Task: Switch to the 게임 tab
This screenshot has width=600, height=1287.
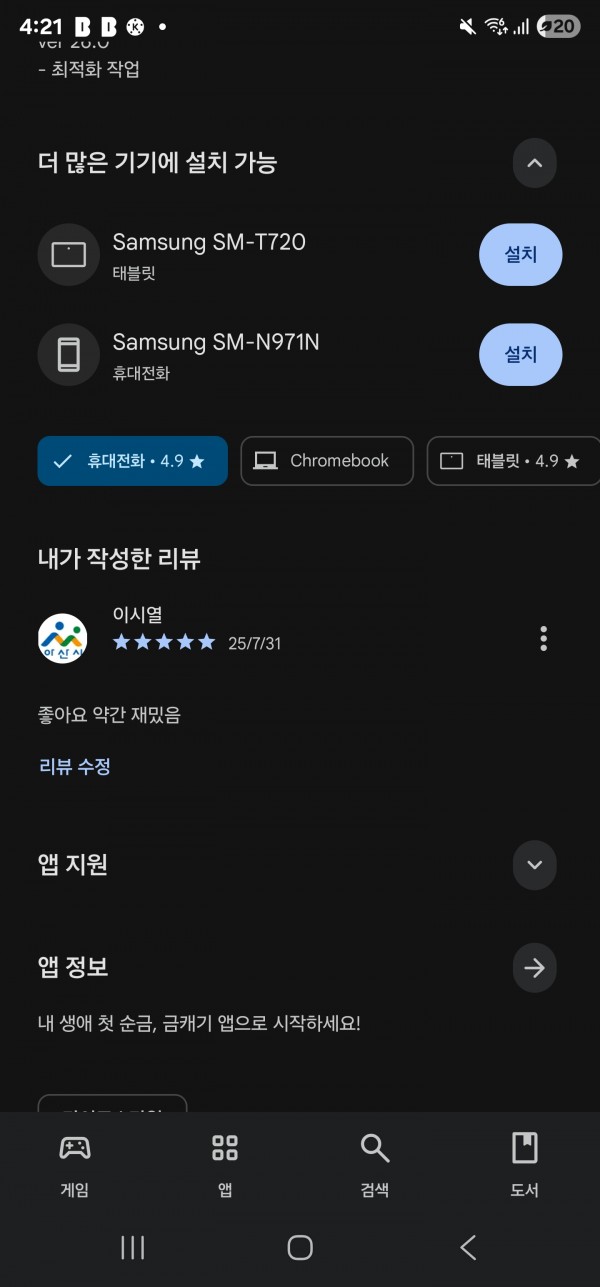Action: [x=75, y=1166]
